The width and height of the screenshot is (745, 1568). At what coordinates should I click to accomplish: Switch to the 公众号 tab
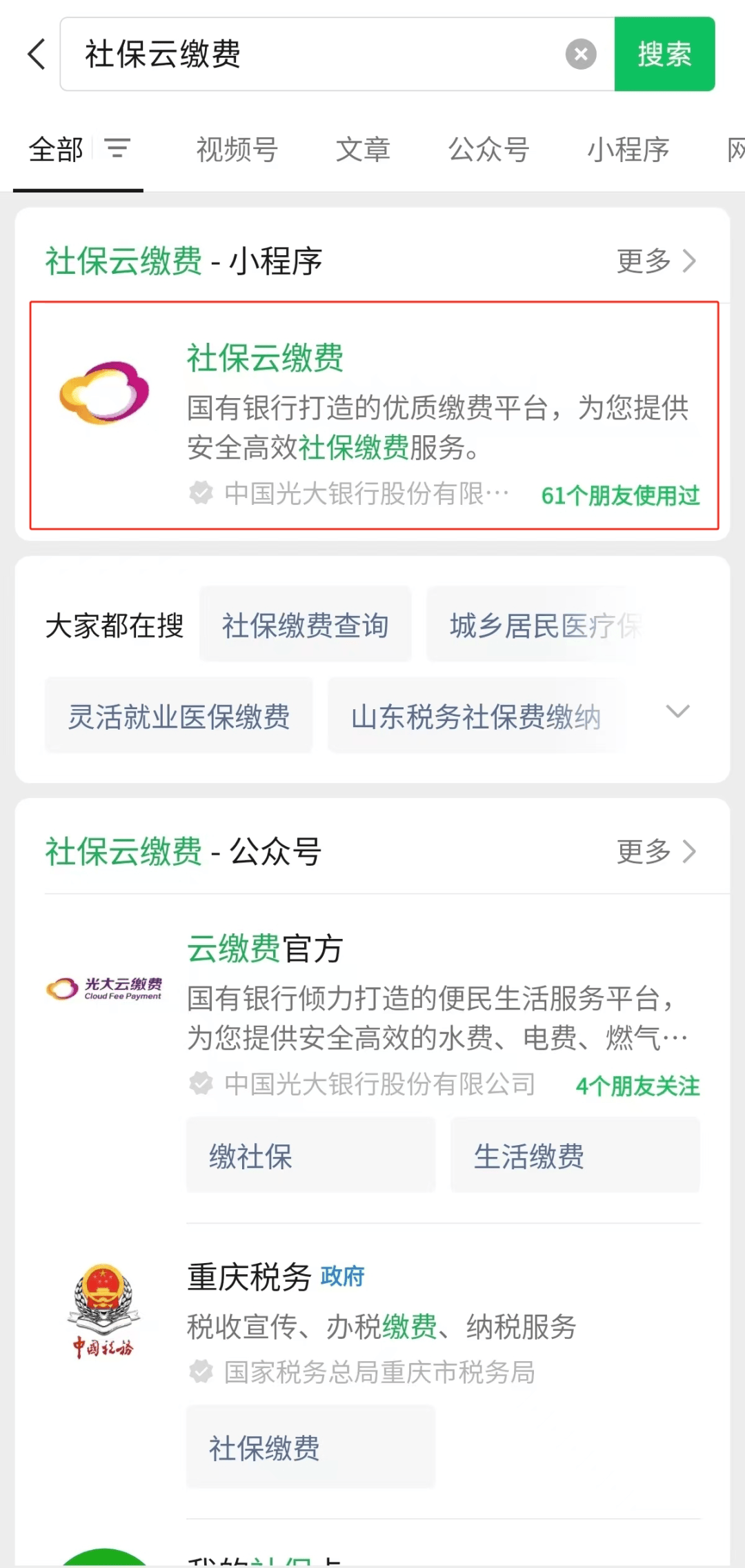[x=488, y=150]
